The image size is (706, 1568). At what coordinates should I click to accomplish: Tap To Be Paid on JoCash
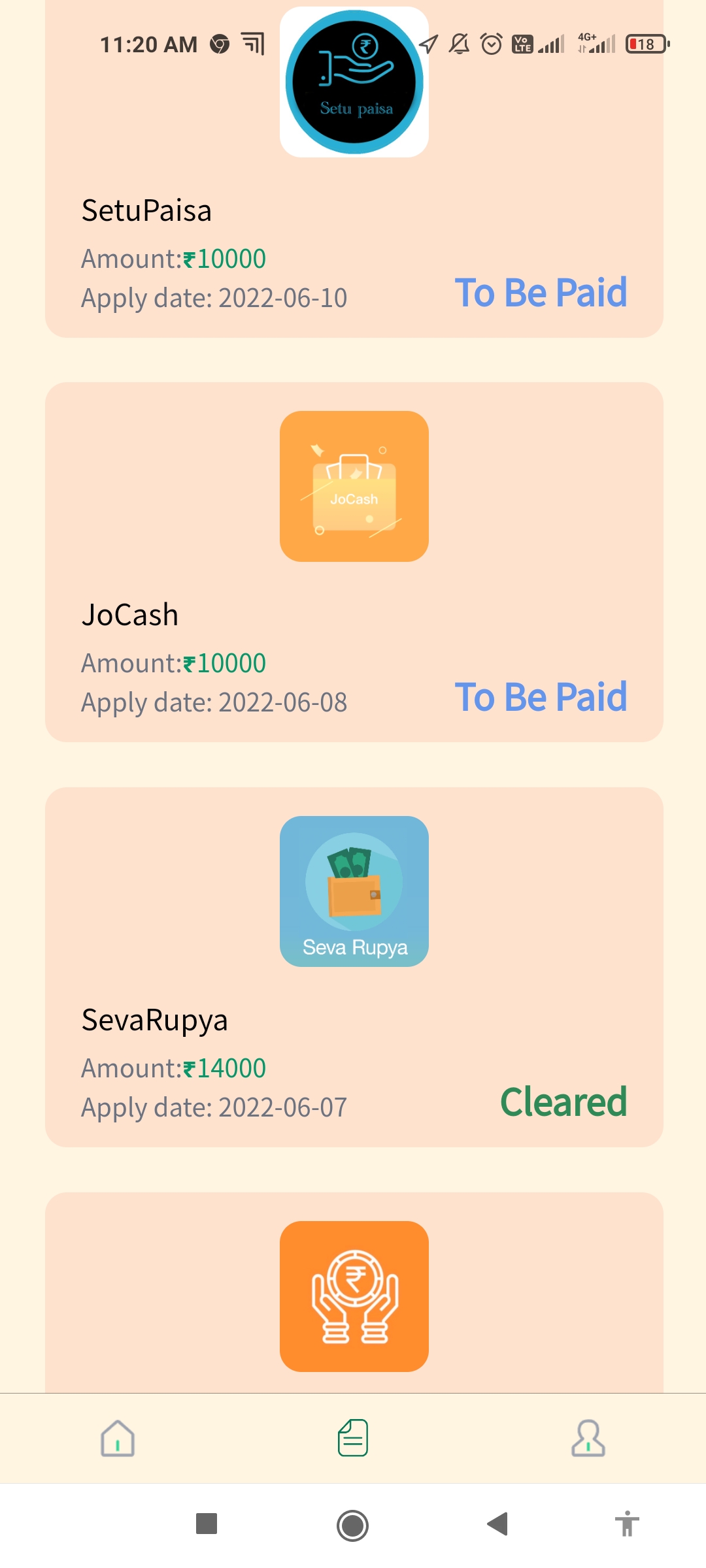(541, 697)
